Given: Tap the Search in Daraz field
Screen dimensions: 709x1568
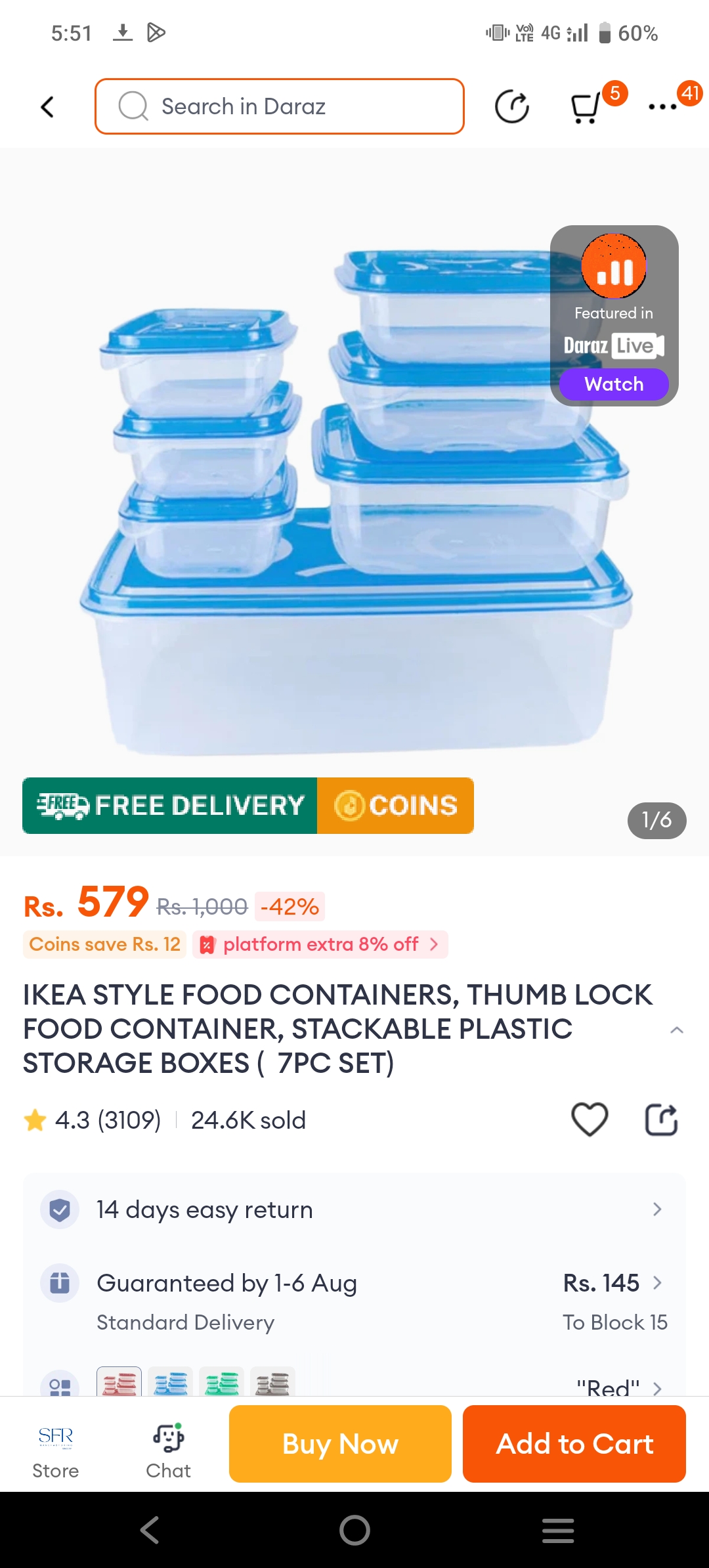Looking at the screenshot, I should coord(280,106).
